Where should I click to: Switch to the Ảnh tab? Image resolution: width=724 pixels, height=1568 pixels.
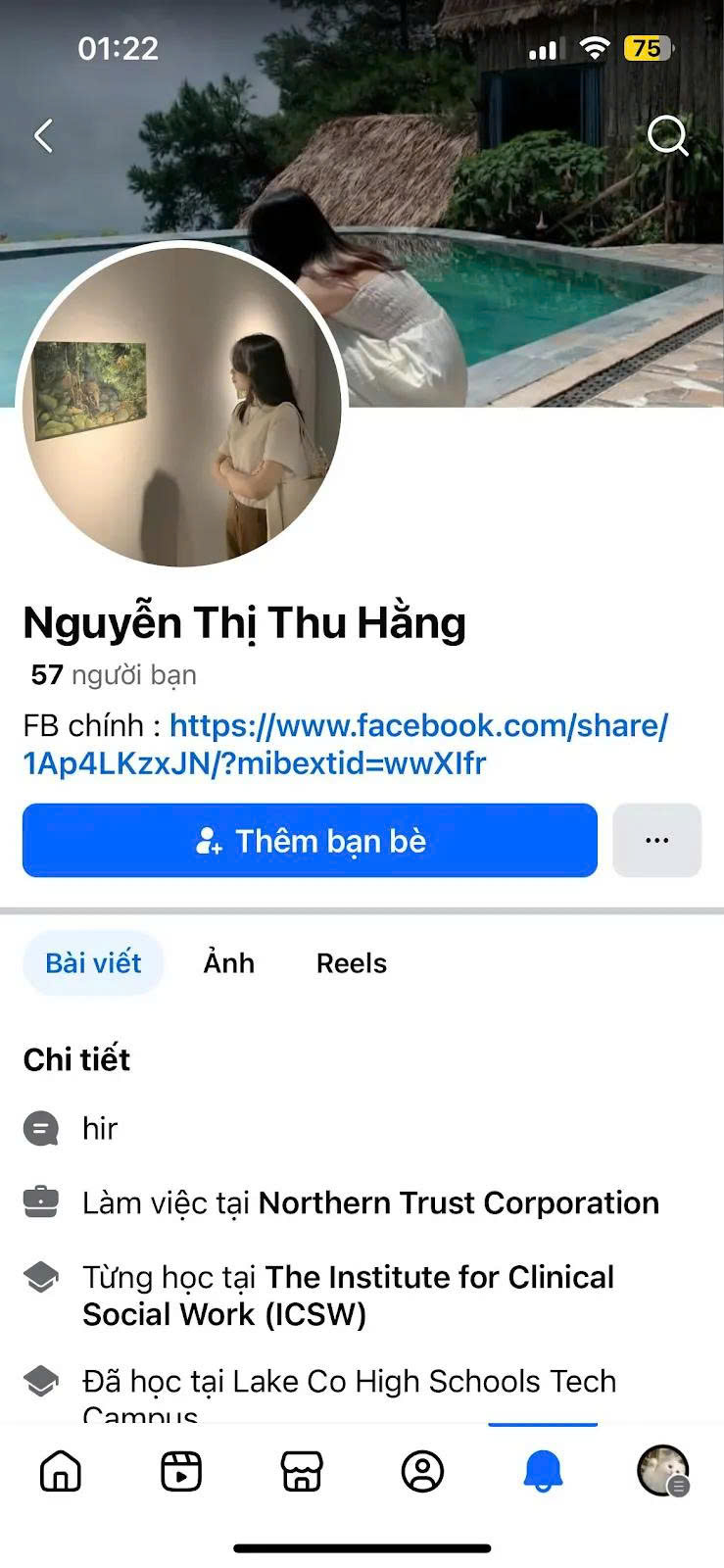pos(228,963)
